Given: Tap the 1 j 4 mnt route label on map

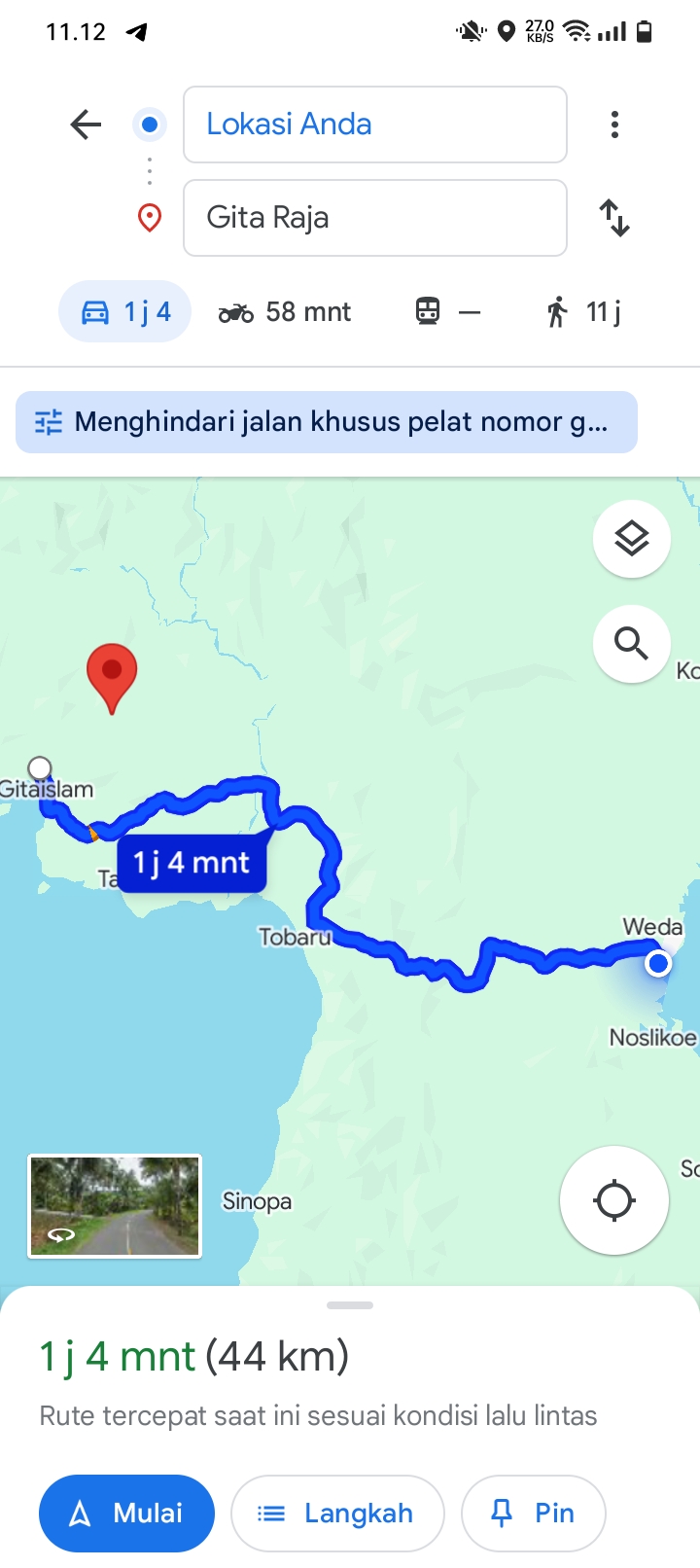Looking at the screenshot, I should [192, 863].
